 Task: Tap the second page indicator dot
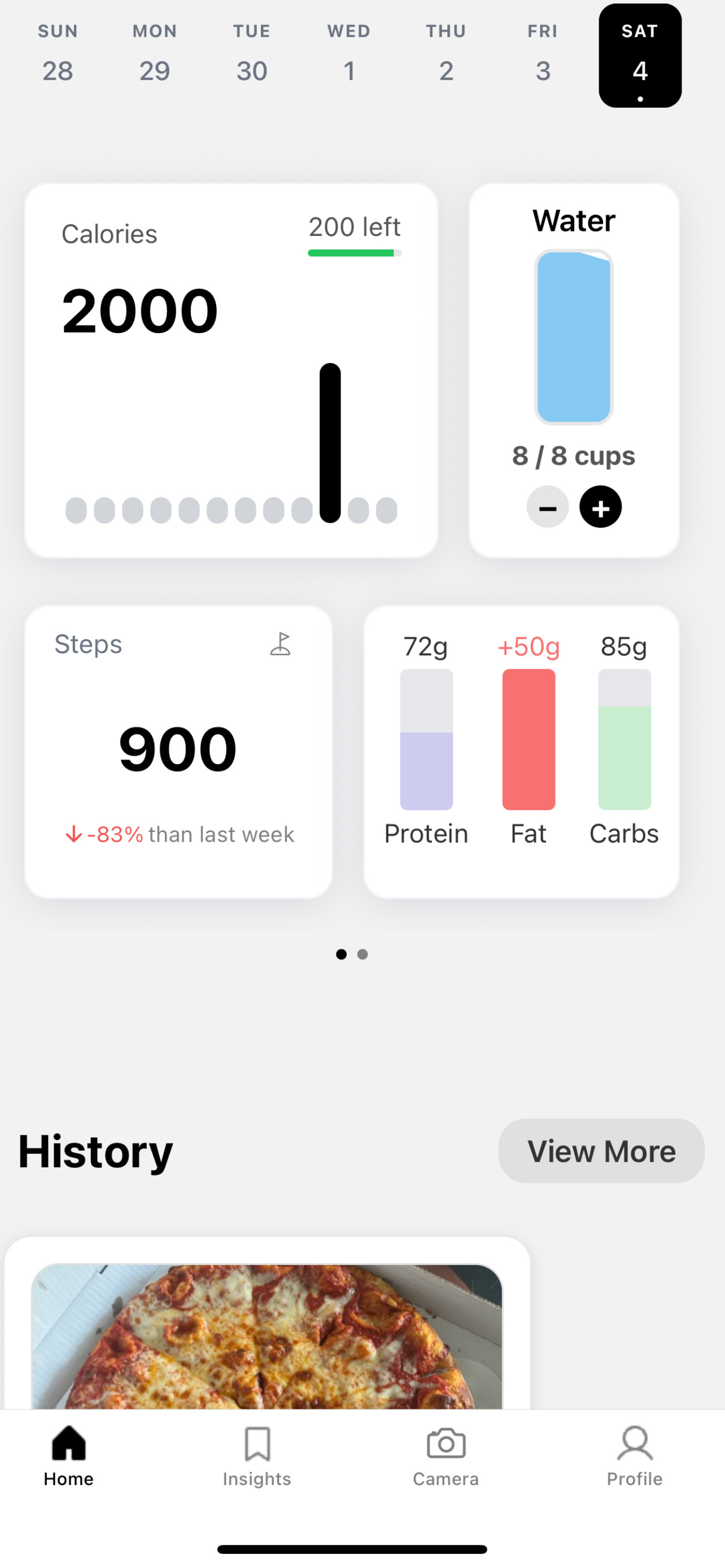pos(363,954)
